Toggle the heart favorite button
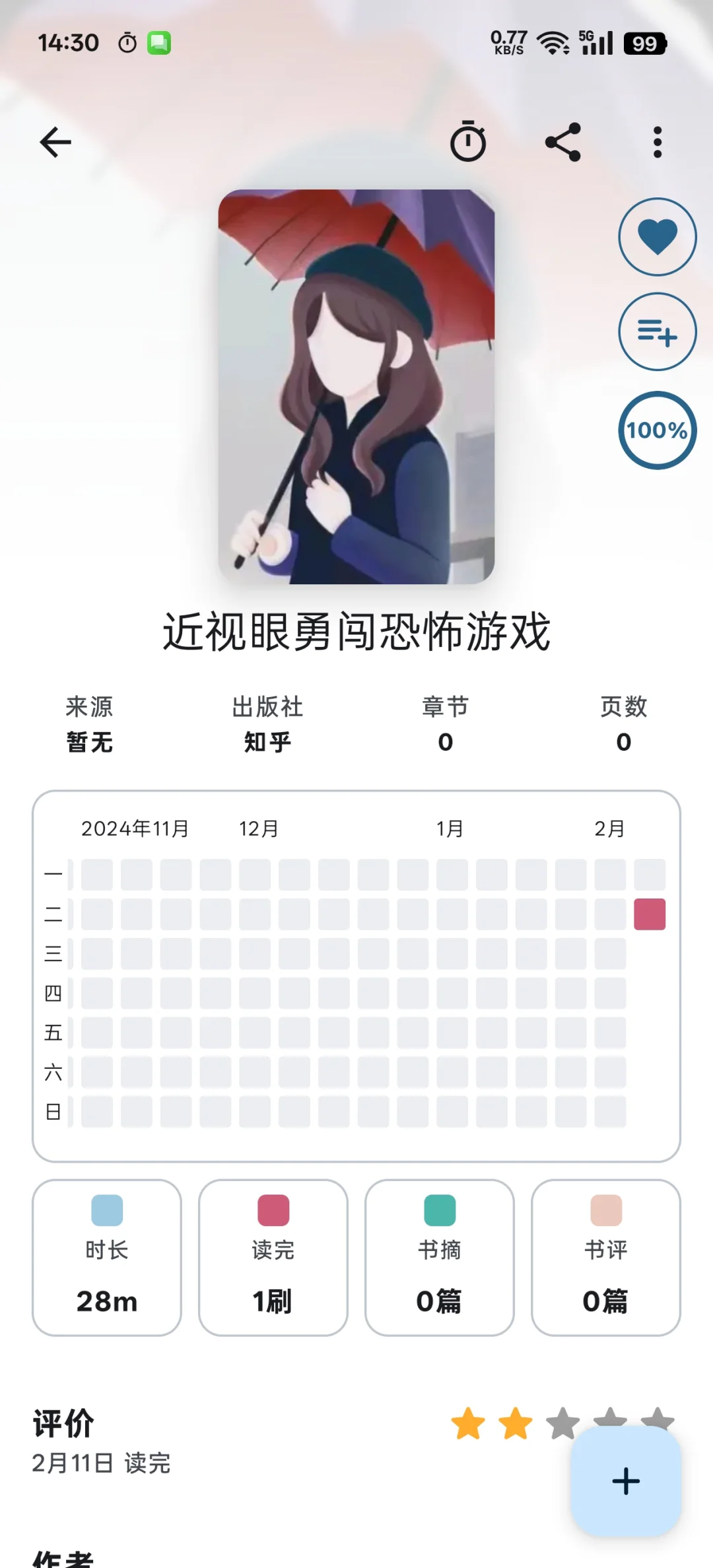Viewport: 713px width, 1568px height. click(x=657, y=237)
